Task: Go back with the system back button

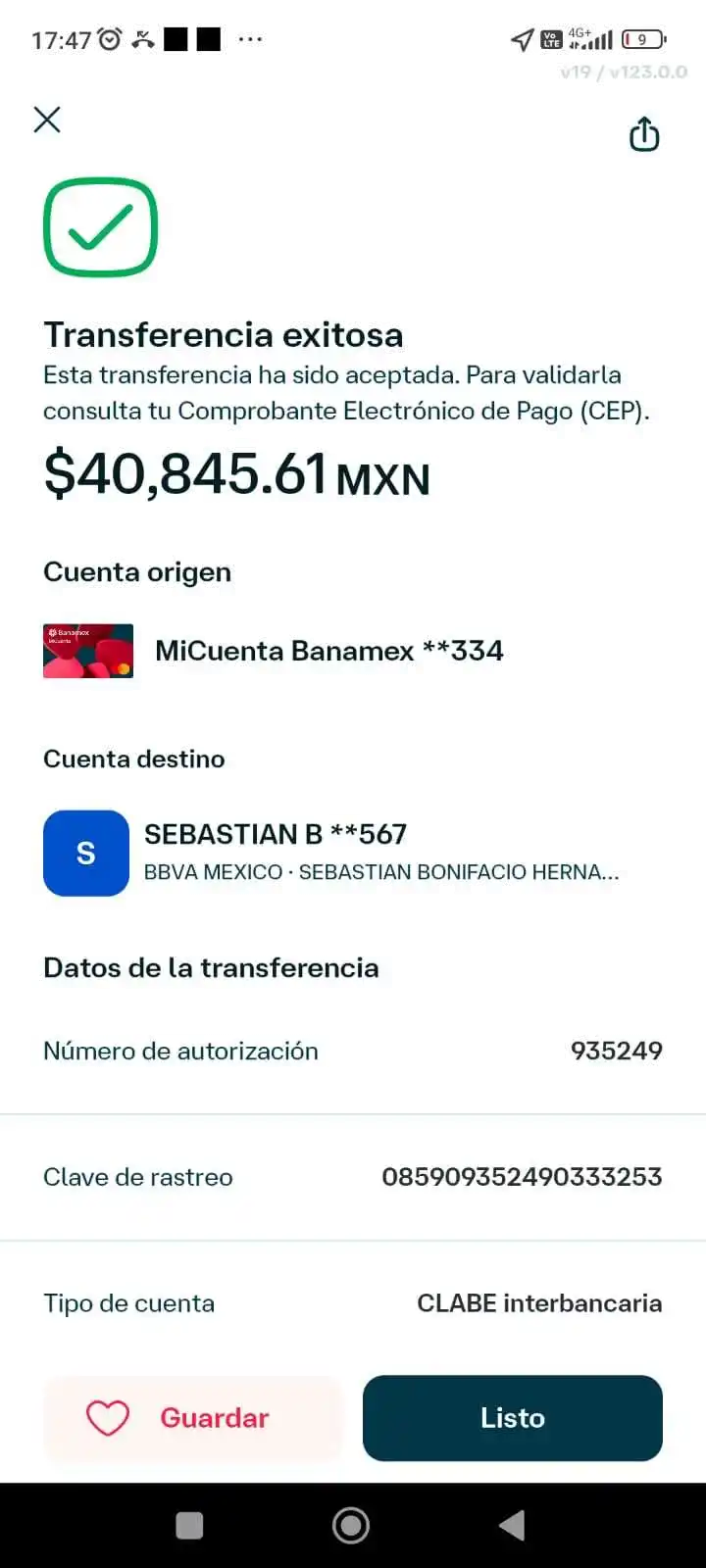Action: coord(512,1525)
